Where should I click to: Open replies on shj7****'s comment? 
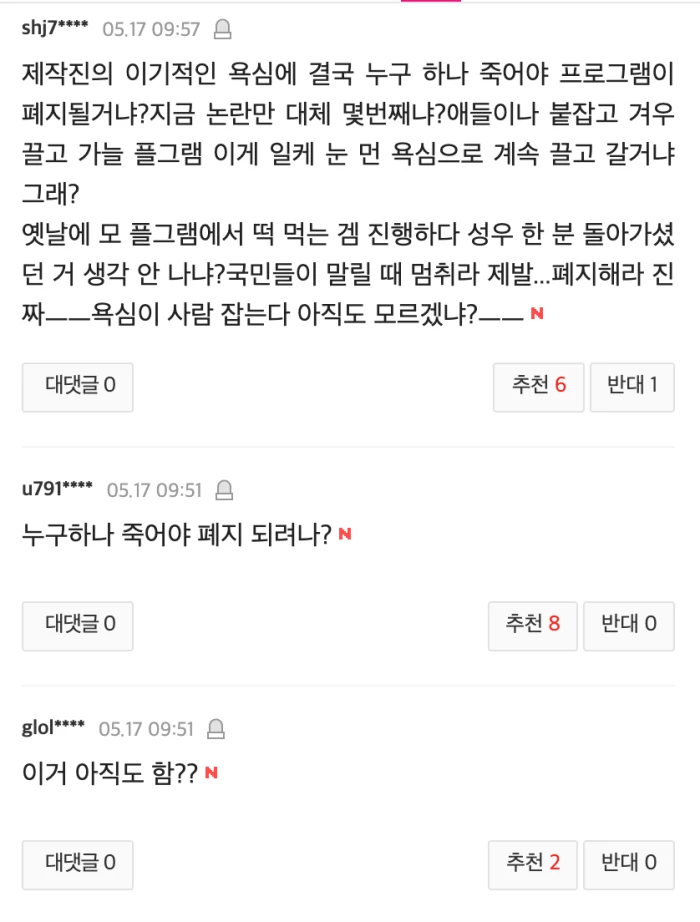(78, 386)
